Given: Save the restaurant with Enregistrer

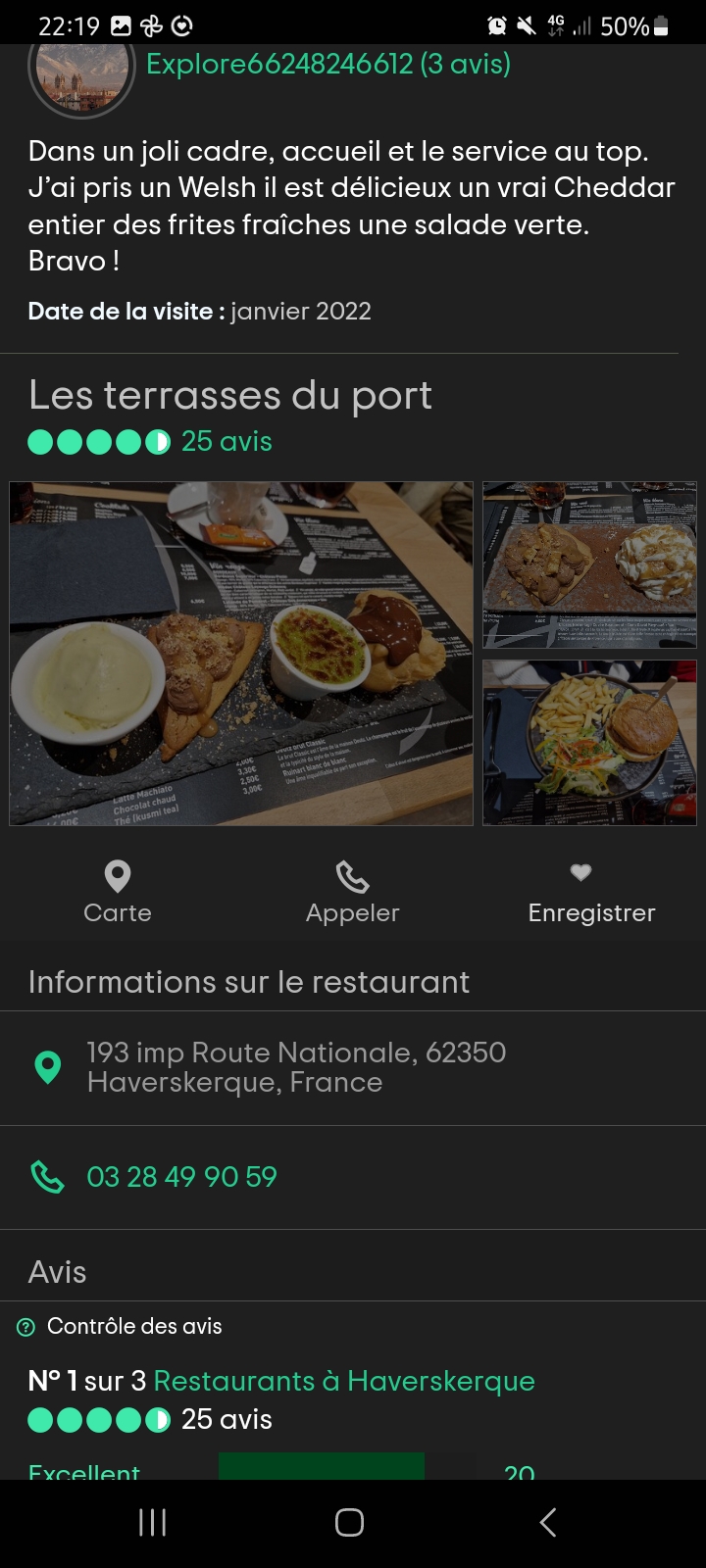Looking at the screenshot, I should pos(591,891).
